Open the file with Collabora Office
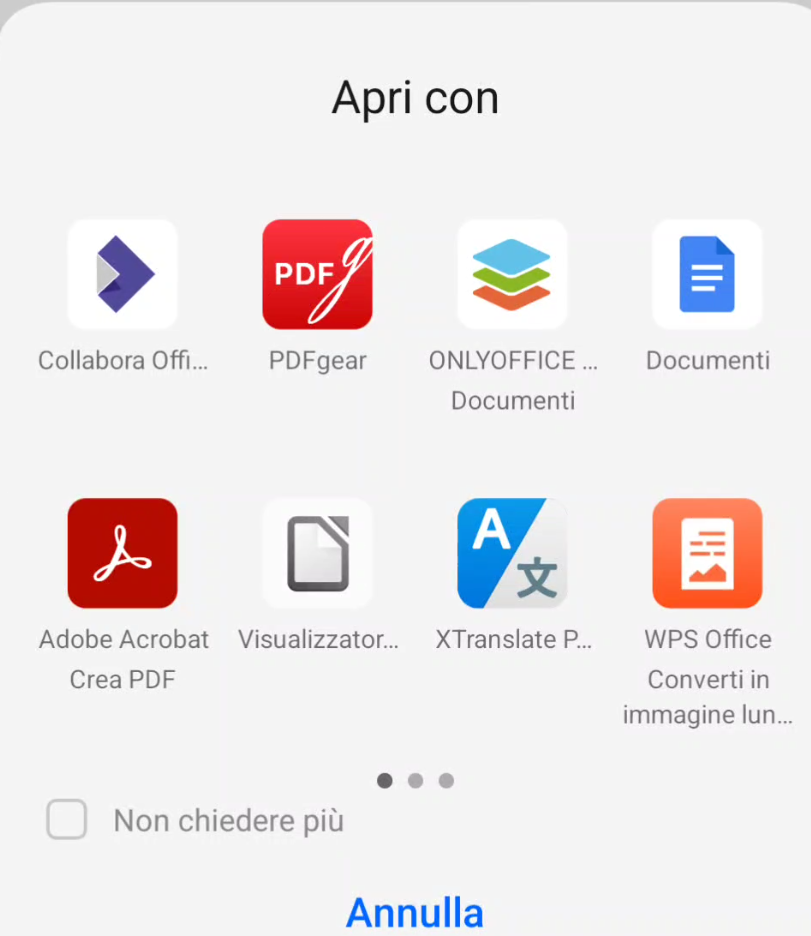811x936 pixels. pos(122,275)
